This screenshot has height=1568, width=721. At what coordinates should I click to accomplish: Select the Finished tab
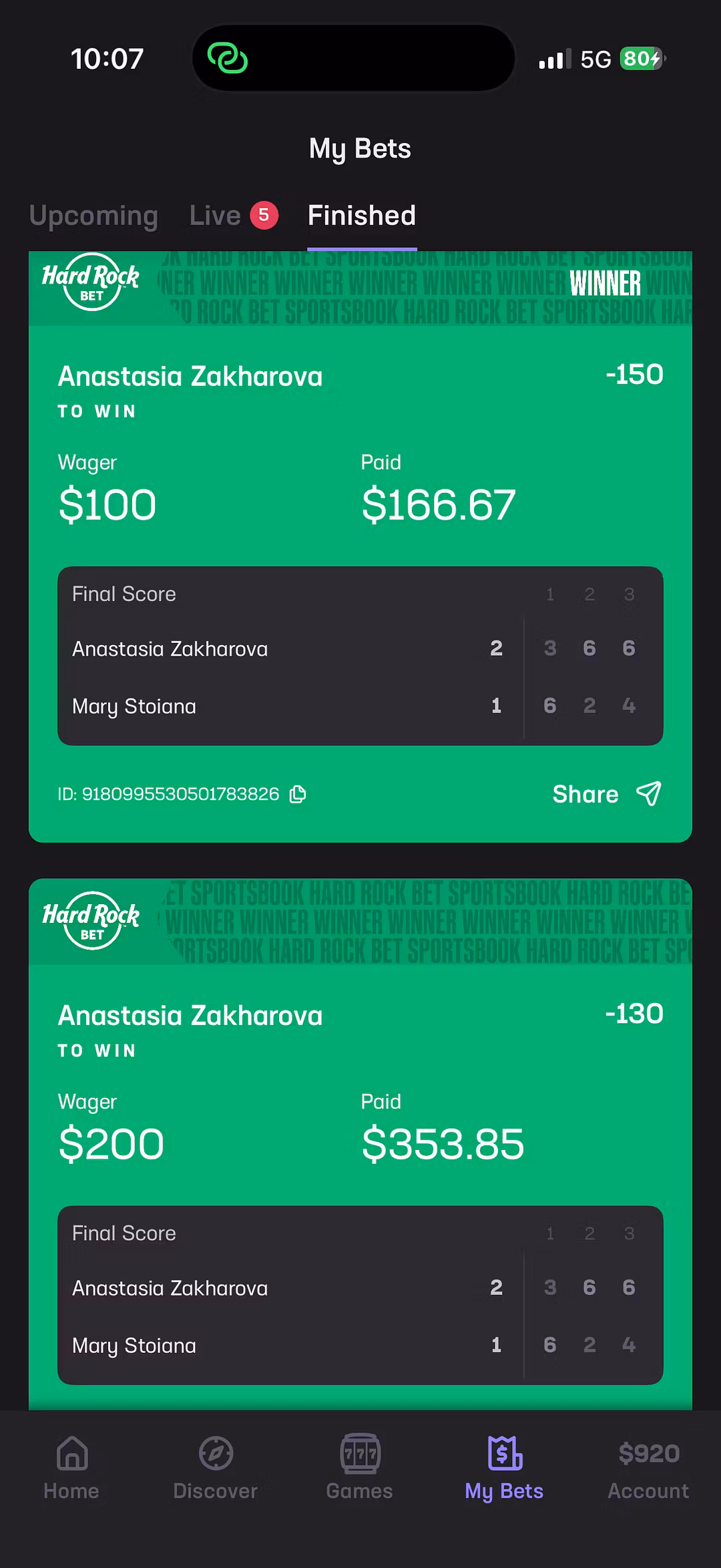[x=361, y=216]
